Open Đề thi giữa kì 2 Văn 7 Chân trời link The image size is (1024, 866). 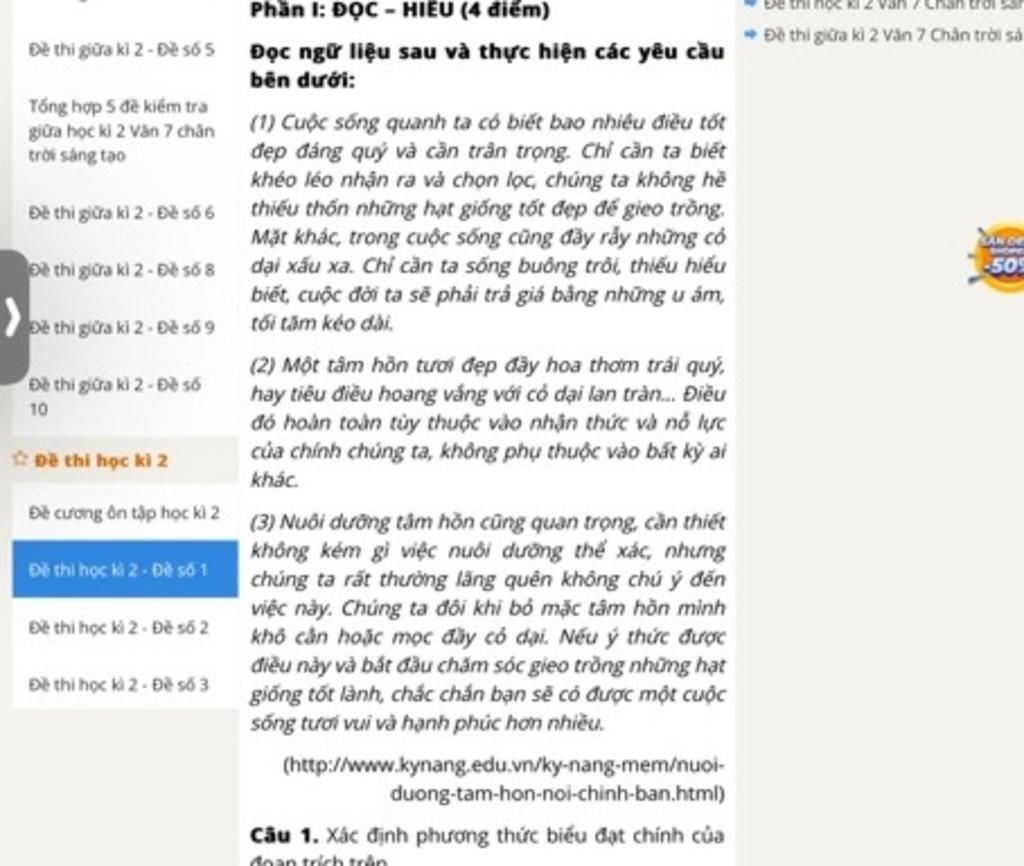click(890, 35)
